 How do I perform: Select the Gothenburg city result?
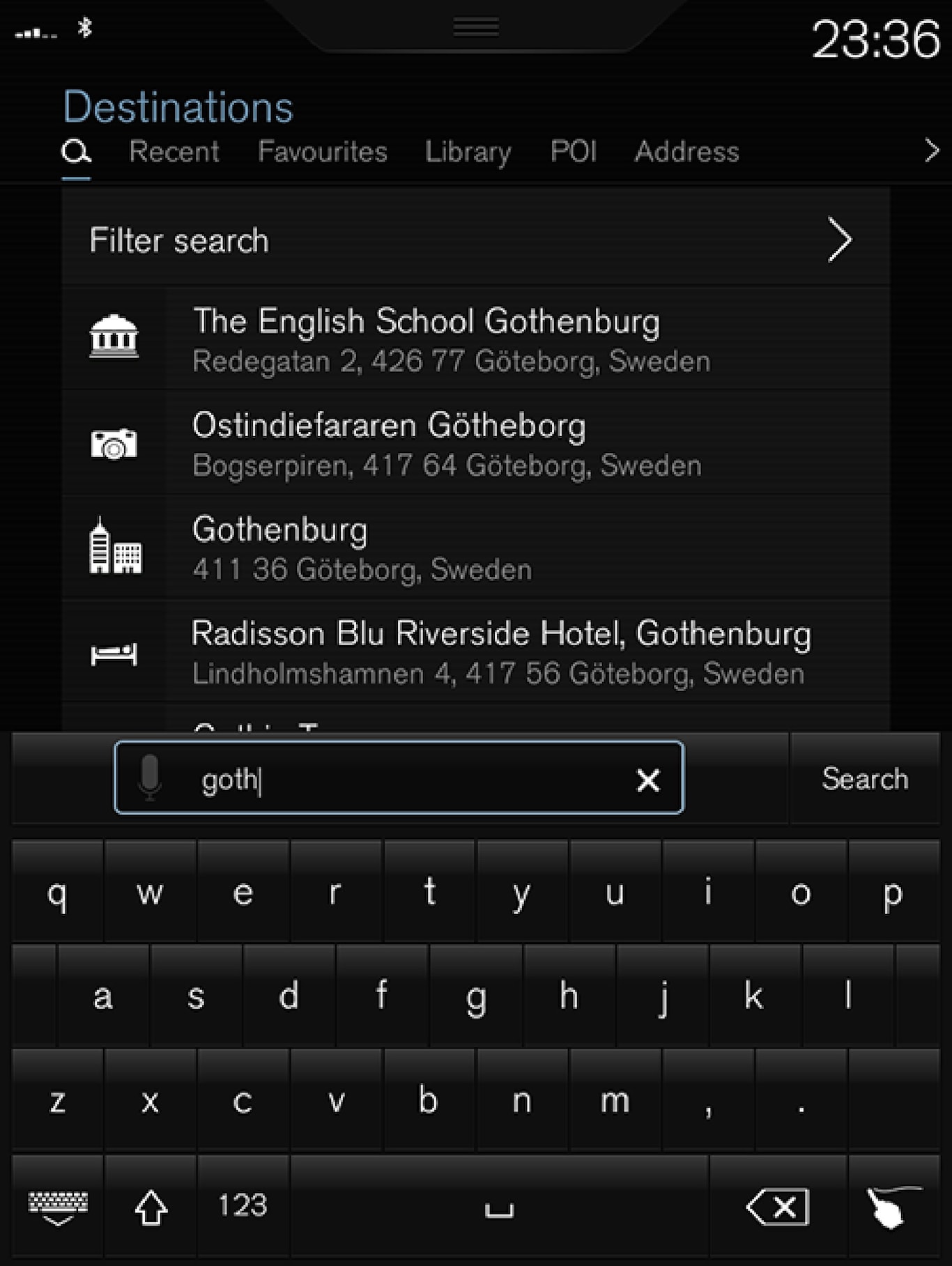point(475,548)
